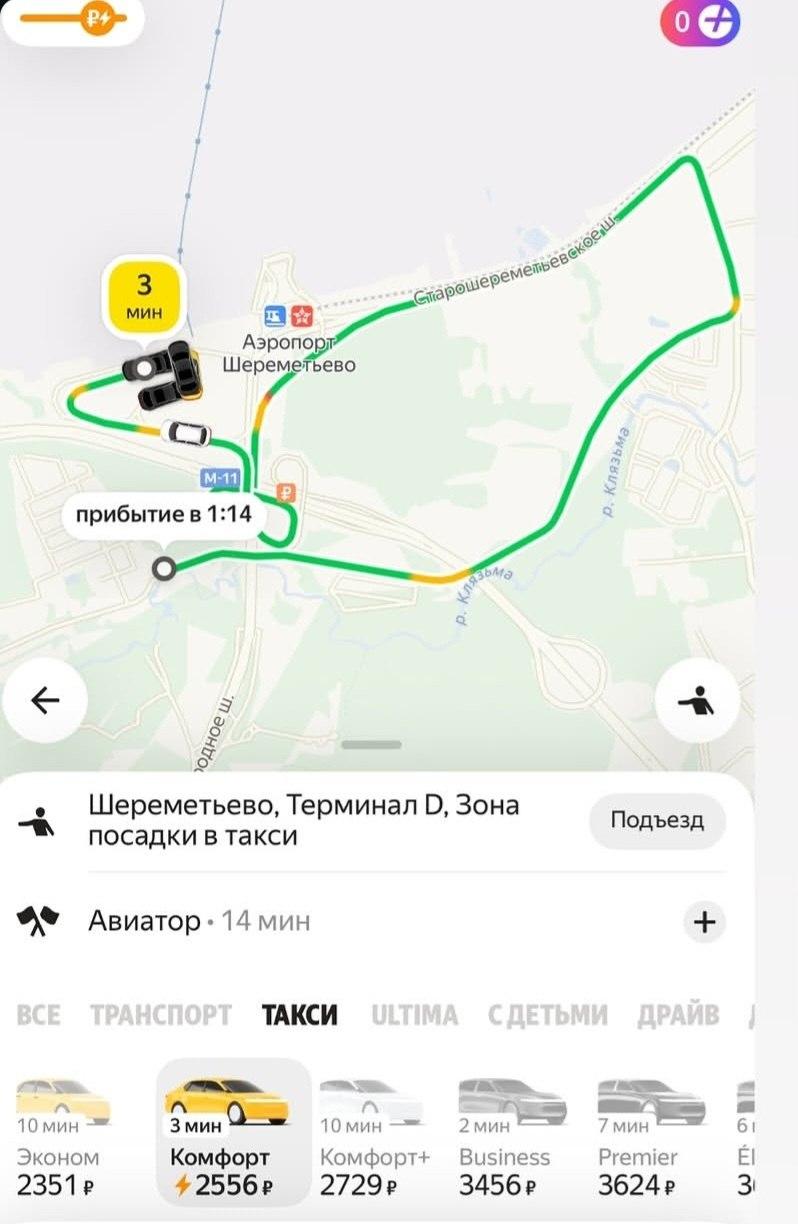
Task: Switch to the Все tab
Action: (38, 1015)
